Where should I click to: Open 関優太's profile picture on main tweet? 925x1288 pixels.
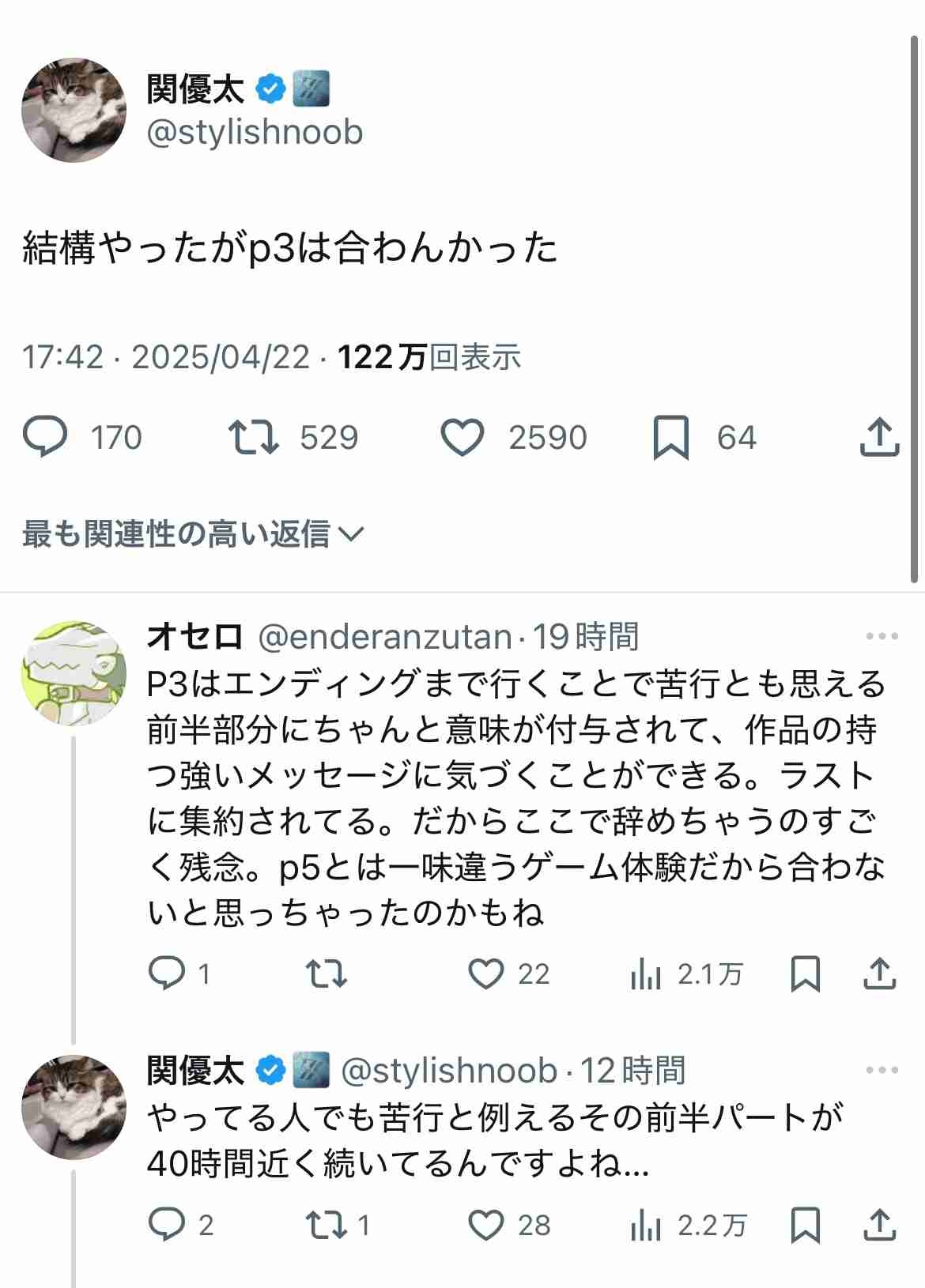coord(74,110)
